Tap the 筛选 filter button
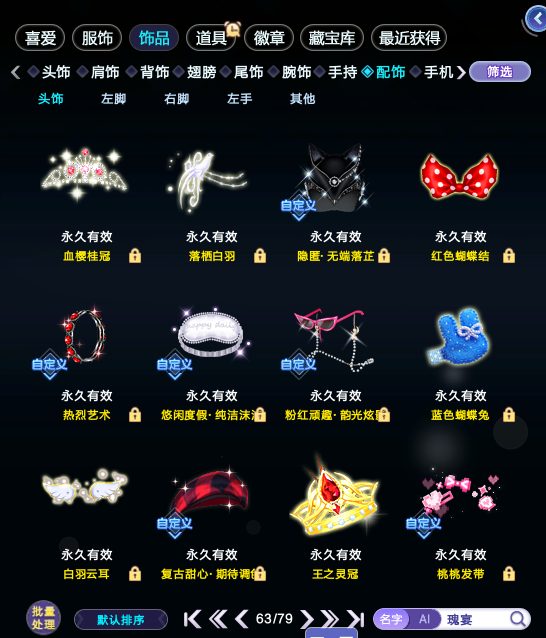 coord(500,72)
